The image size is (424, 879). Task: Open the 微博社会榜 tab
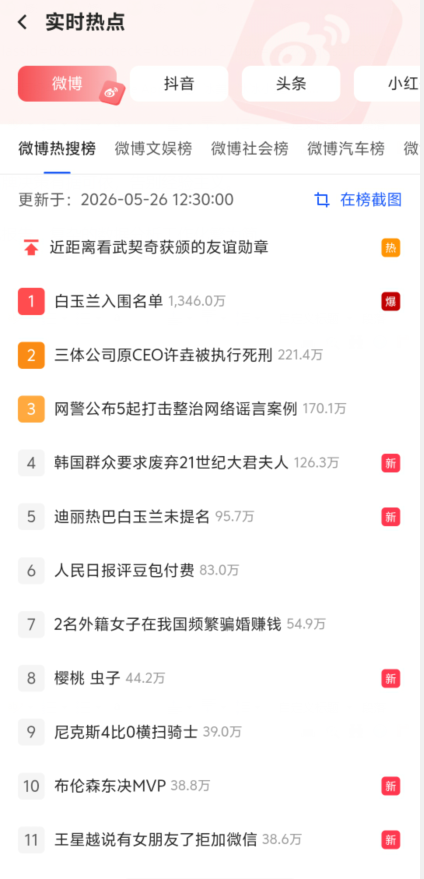(250, 149)
